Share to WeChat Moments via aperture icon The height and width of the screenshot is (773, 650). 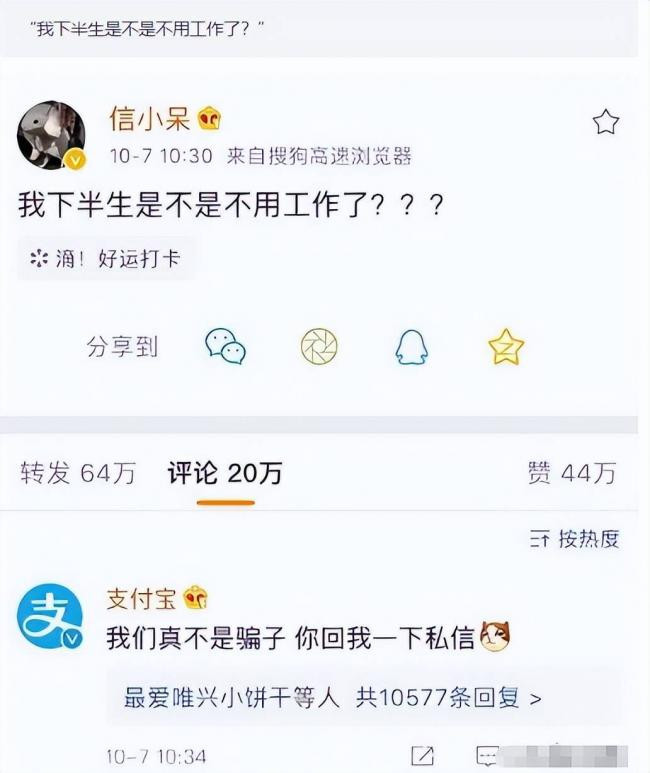tap(319, 347)
